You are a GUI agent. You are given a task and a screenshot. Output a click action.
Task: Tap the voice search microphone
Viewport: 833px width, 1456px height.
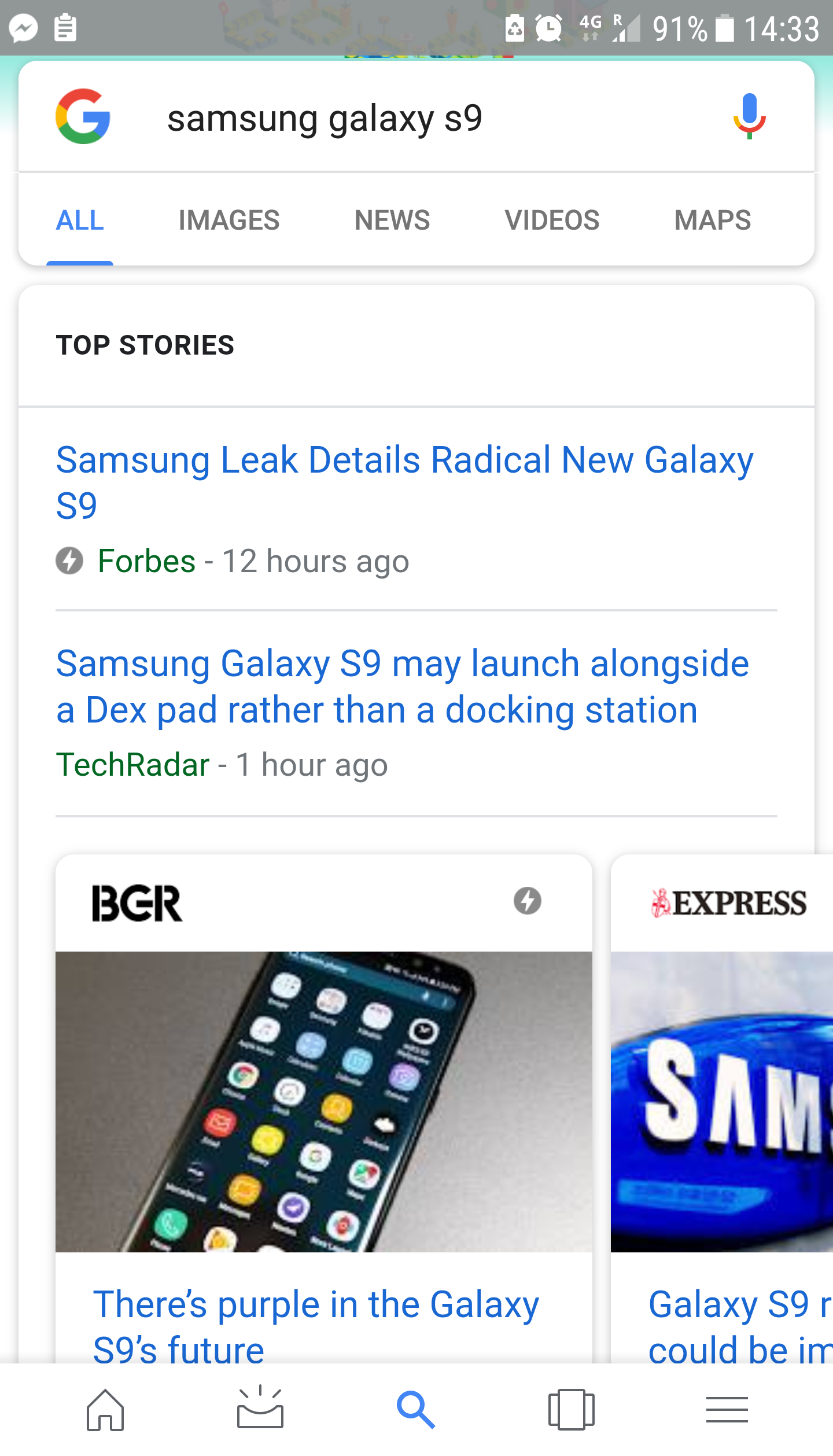point(749,116)
